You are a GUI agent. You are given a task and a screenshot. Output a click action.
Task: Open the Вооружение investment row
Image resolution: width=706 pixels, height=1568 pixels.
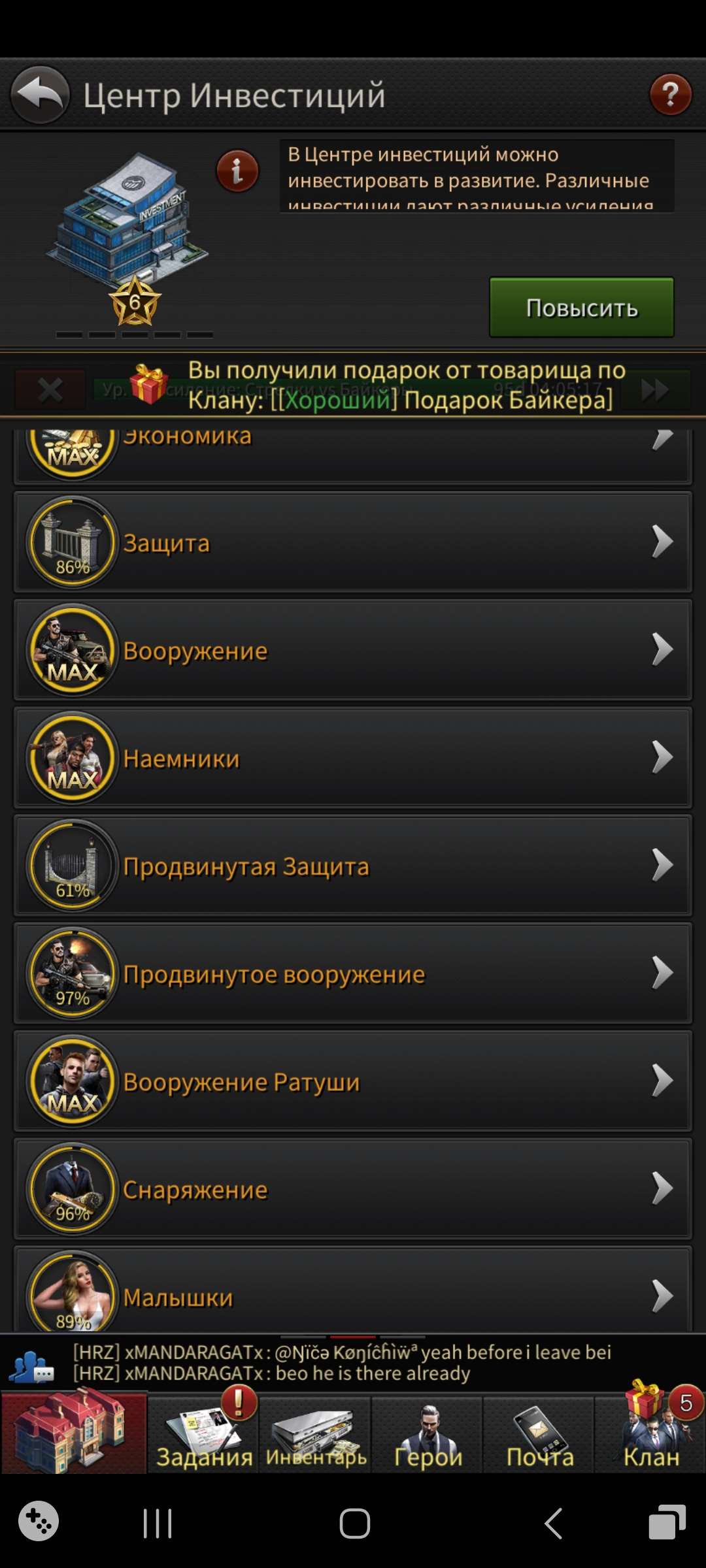[353, 650]
